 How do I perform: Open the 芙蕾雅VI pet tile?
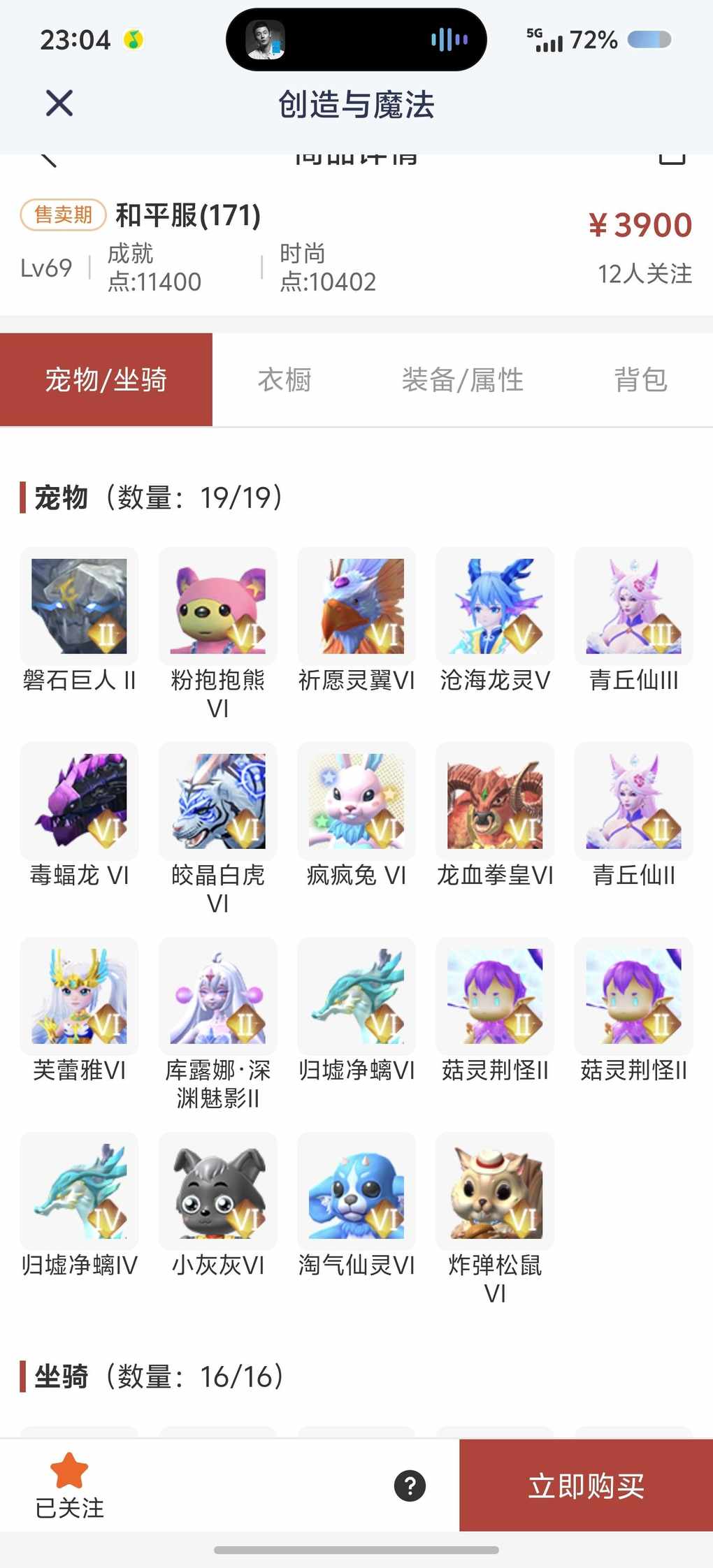click(79, 996)
